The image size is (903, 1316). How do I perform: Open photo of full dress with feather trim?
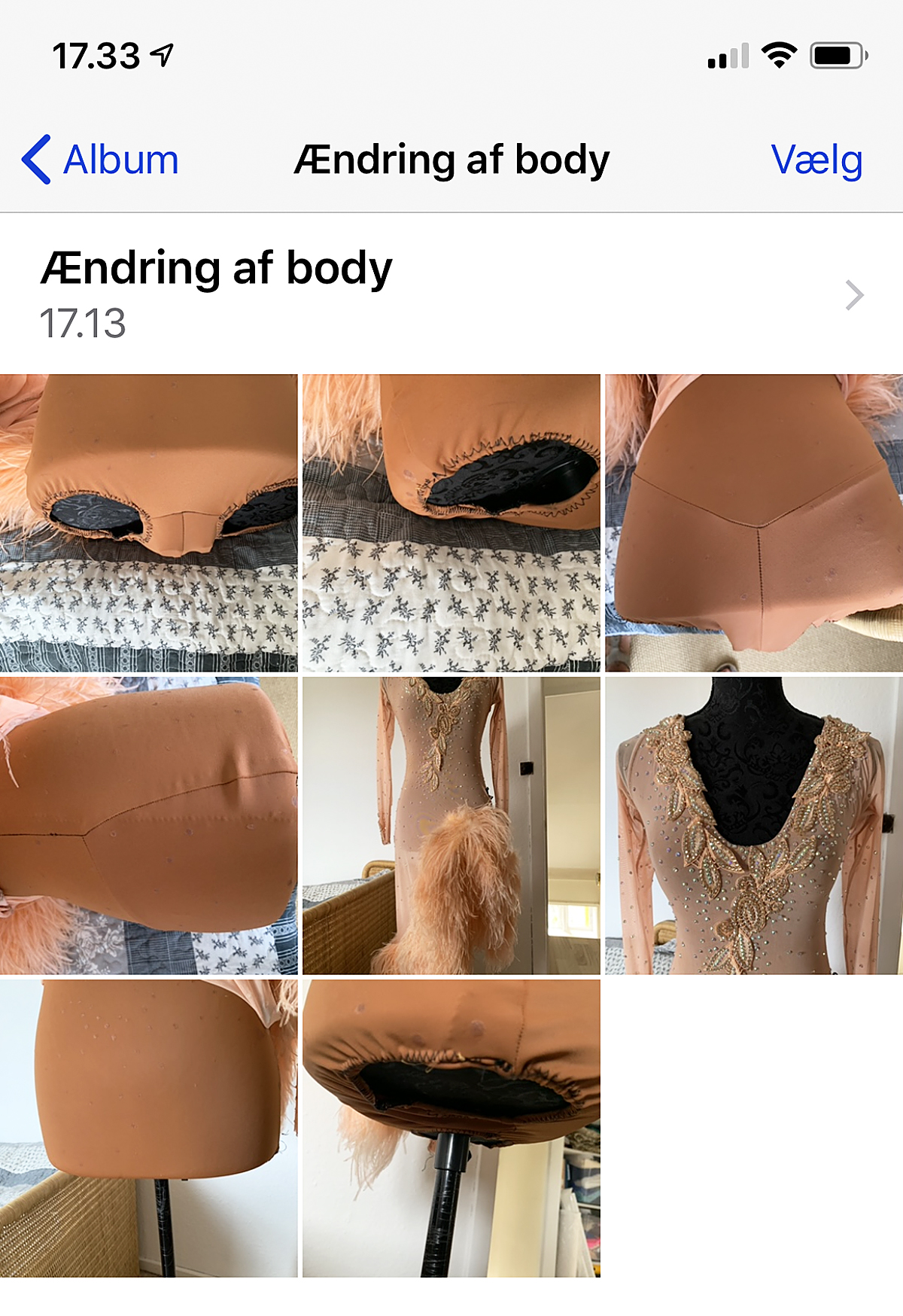[451, 825]
